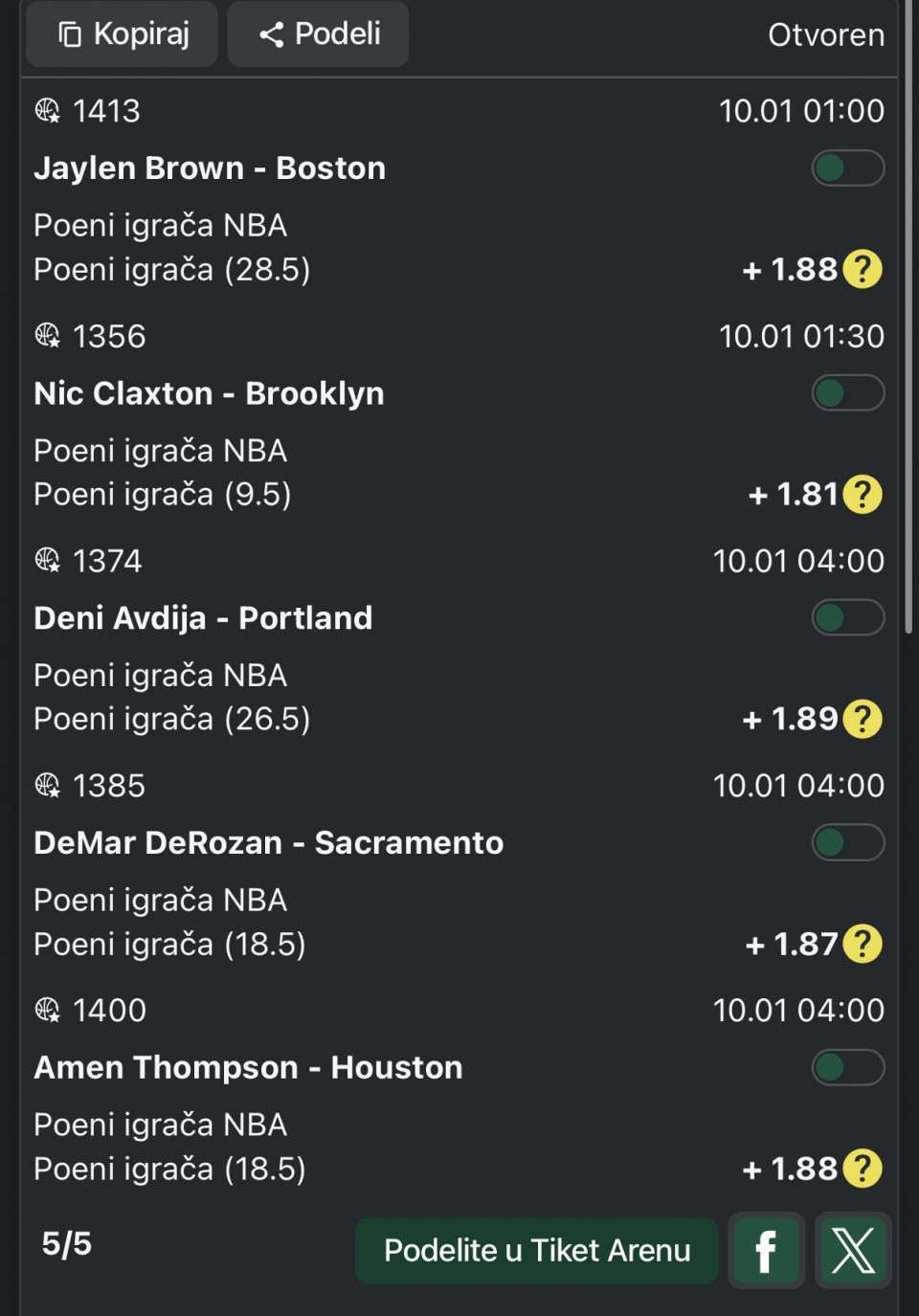The height and width of the screenshot is (1316, 919).
Task: Toggle the switch for Nic Claxton - Brooklyn
Action: 847,393
